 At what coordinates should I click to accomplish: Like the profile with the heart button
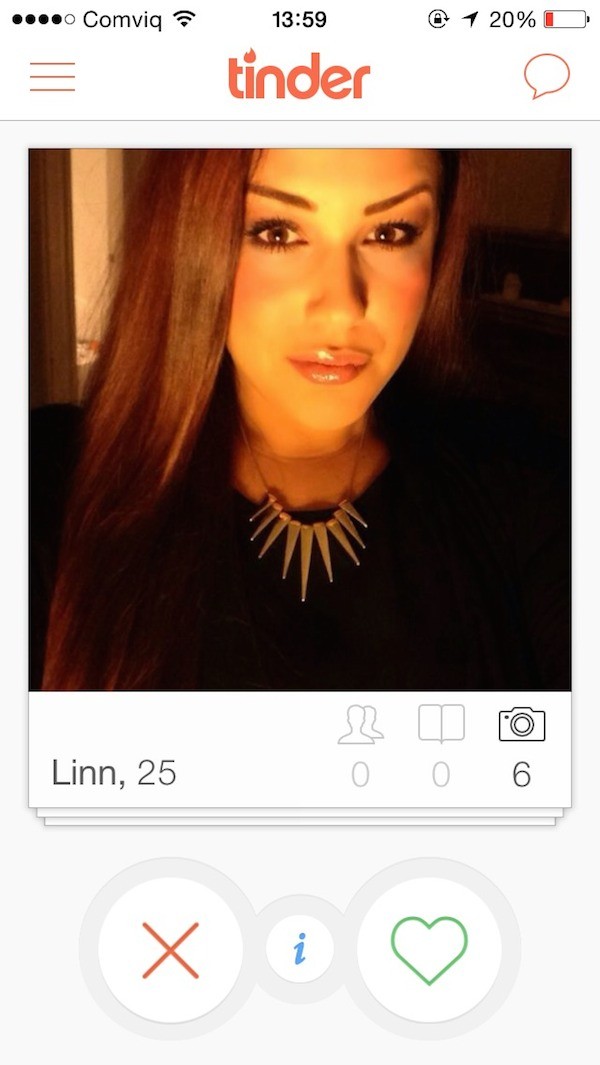tap(429, 949)
